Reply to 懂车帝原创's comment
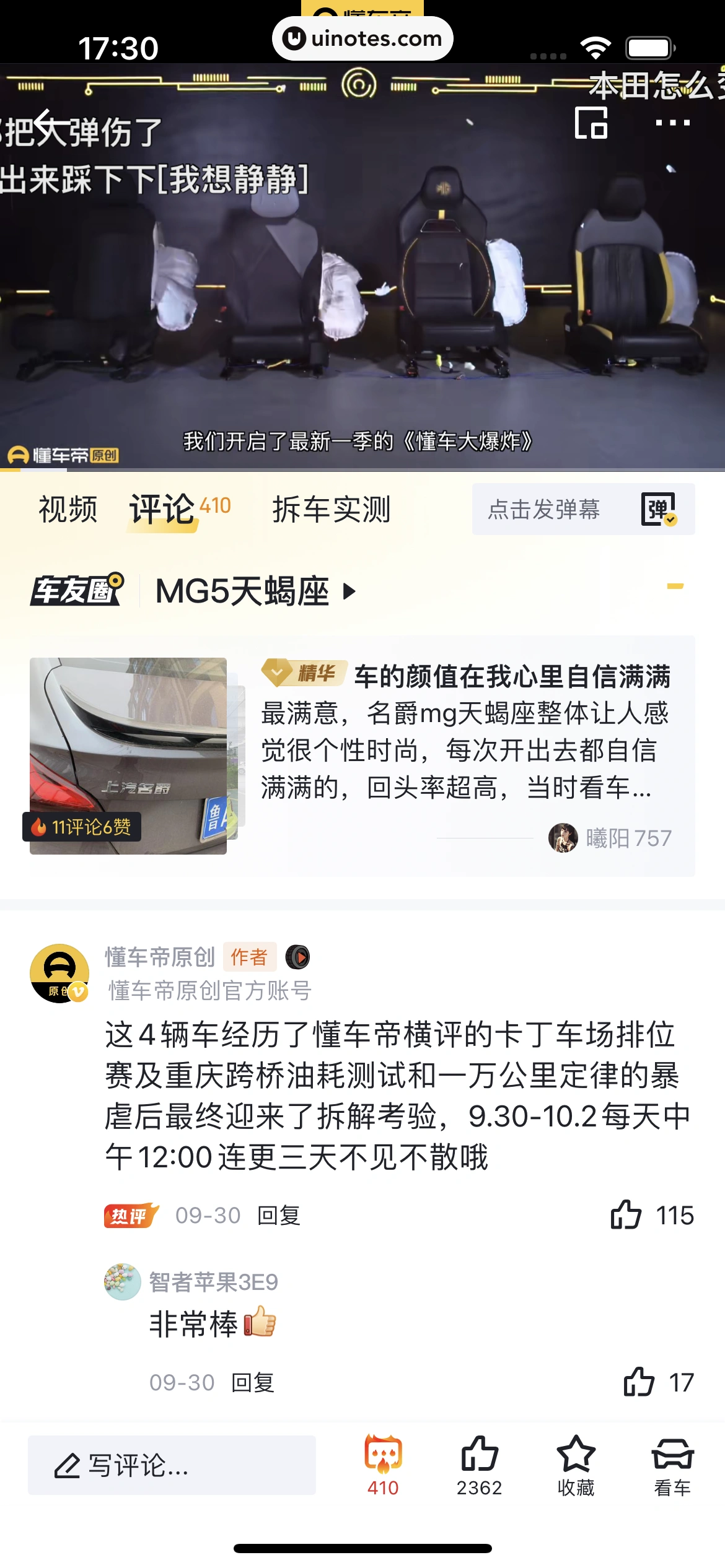Viewport: 725px width, 1568px height. coord(279,1216)
